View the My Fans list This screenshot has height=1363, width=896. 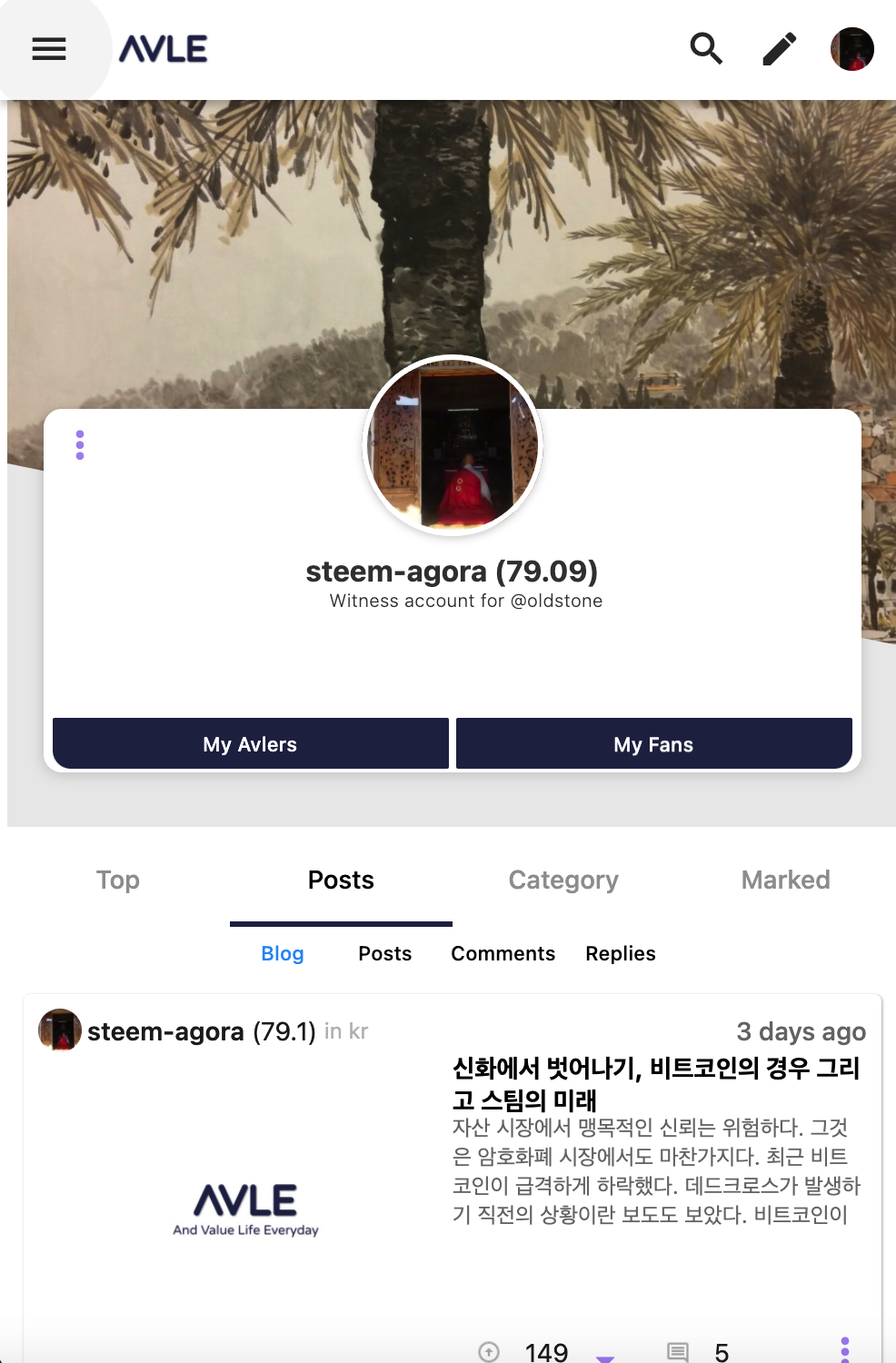click(x=653, y=744)
